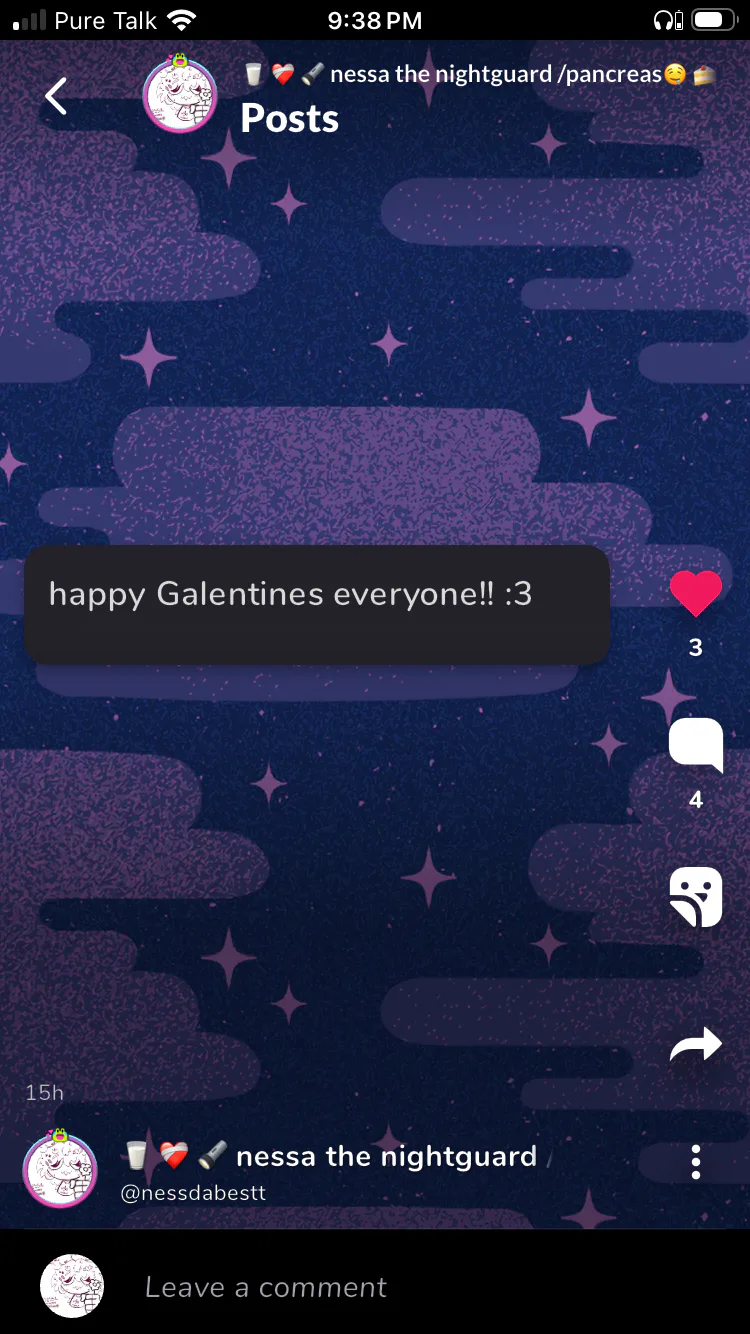Open the @nessdabestt username link
750x1334 pixels.
pos(193,1193)
